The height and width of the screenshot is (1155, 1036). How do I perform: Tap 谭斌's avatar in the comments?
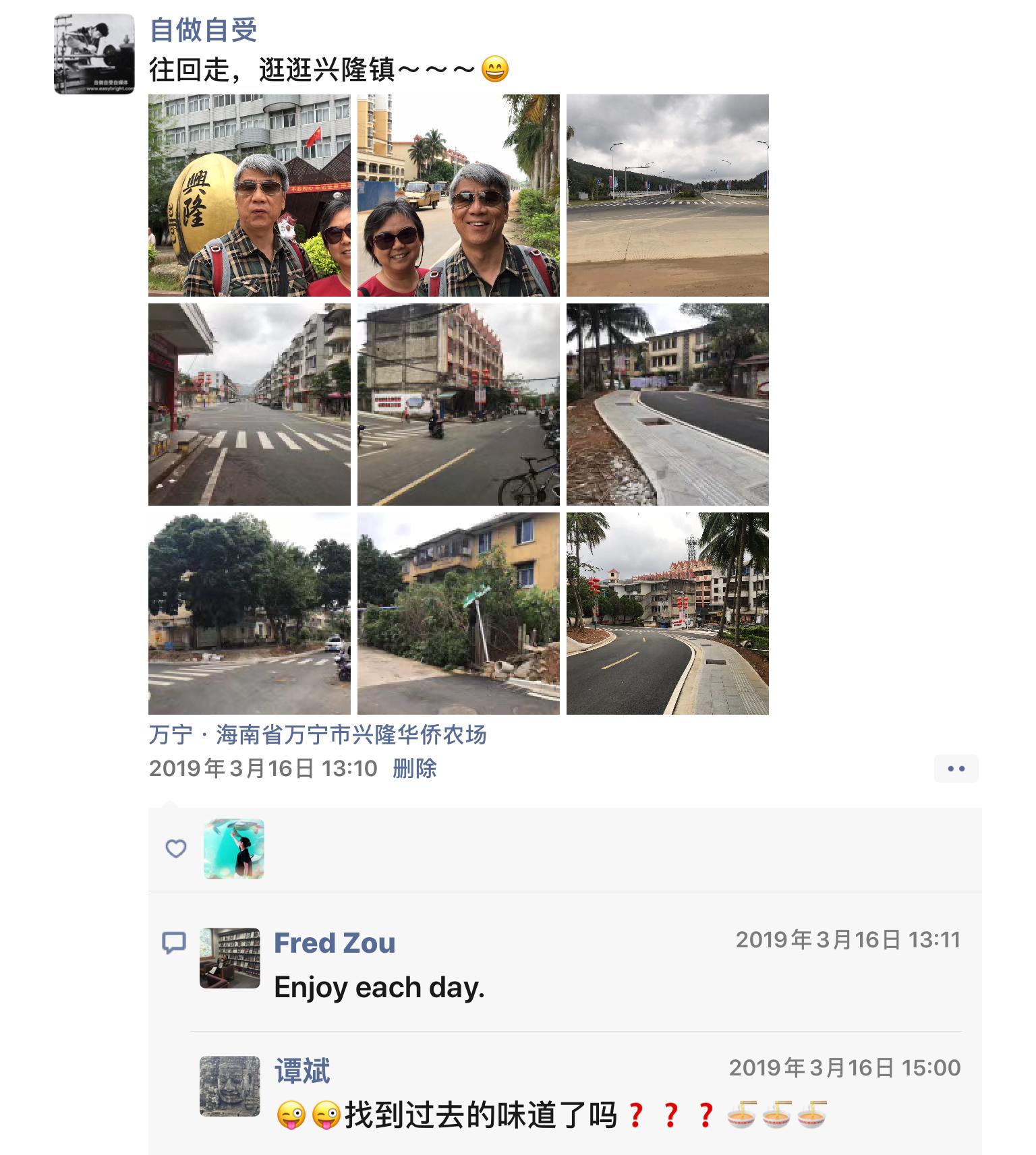[230, 1086]
